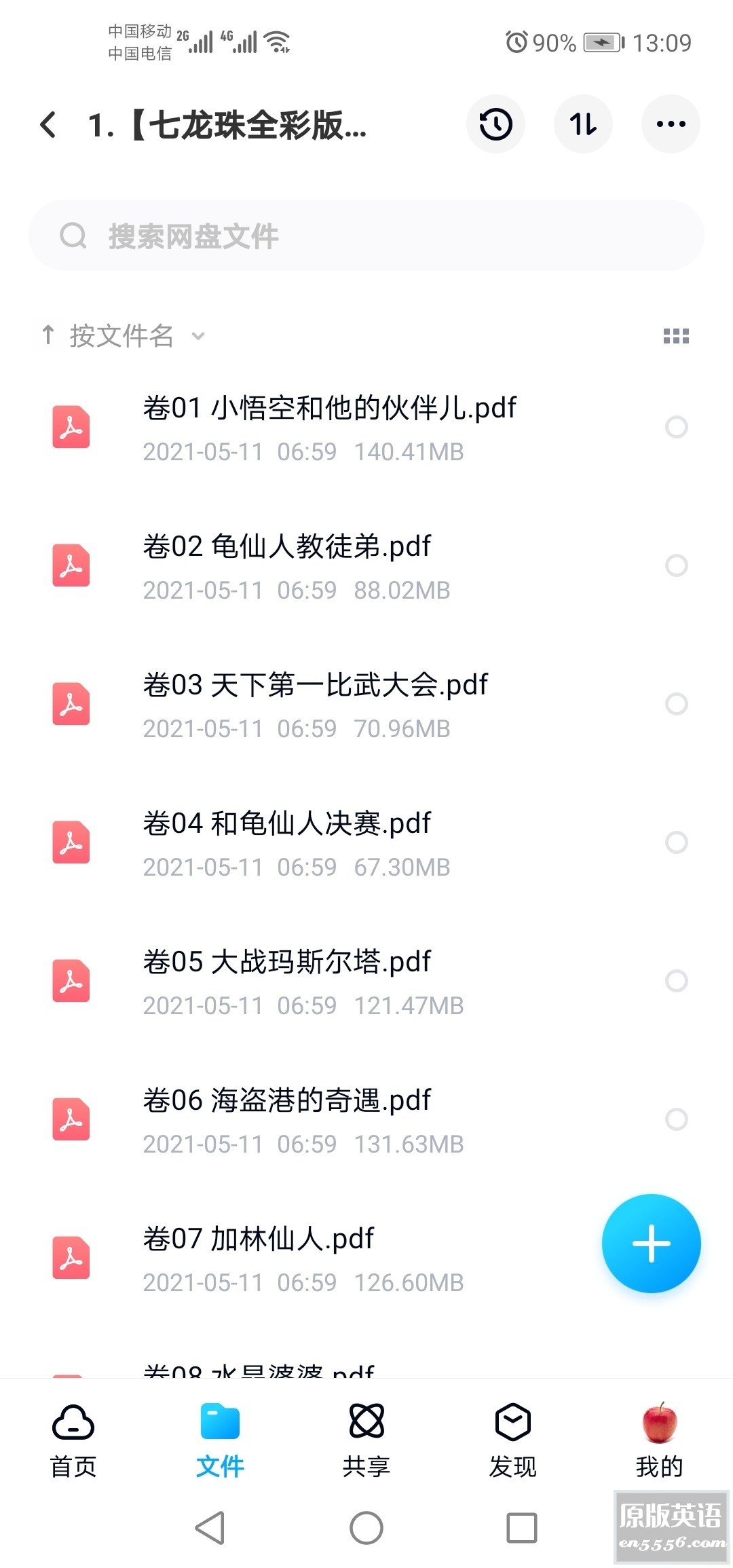Open 卷06 海盗港的奇遇.pdf

pyautogui.click(x=287, y=1119)
